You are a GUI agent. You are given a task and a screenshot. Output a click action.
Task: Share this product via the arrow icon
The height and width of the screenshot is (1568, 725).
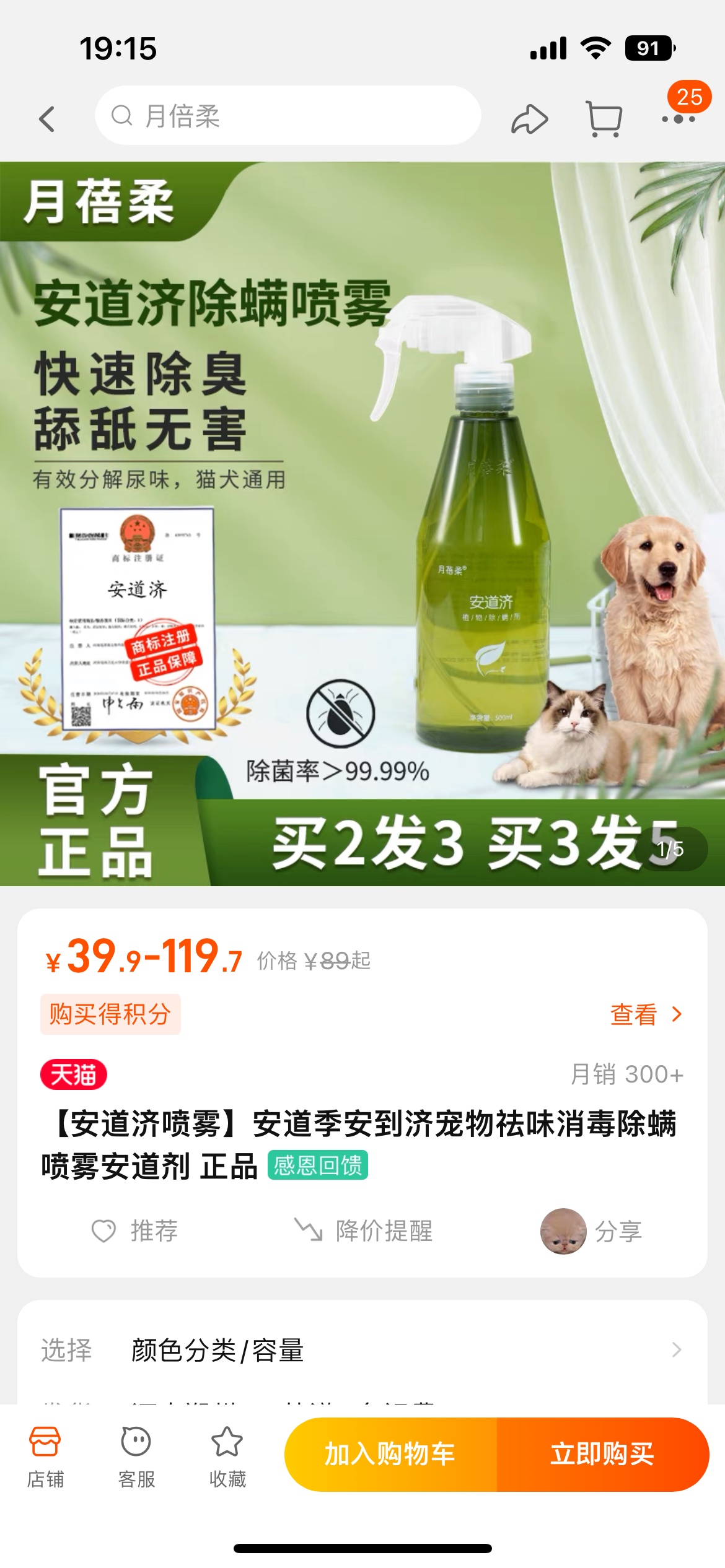[529, 119]
